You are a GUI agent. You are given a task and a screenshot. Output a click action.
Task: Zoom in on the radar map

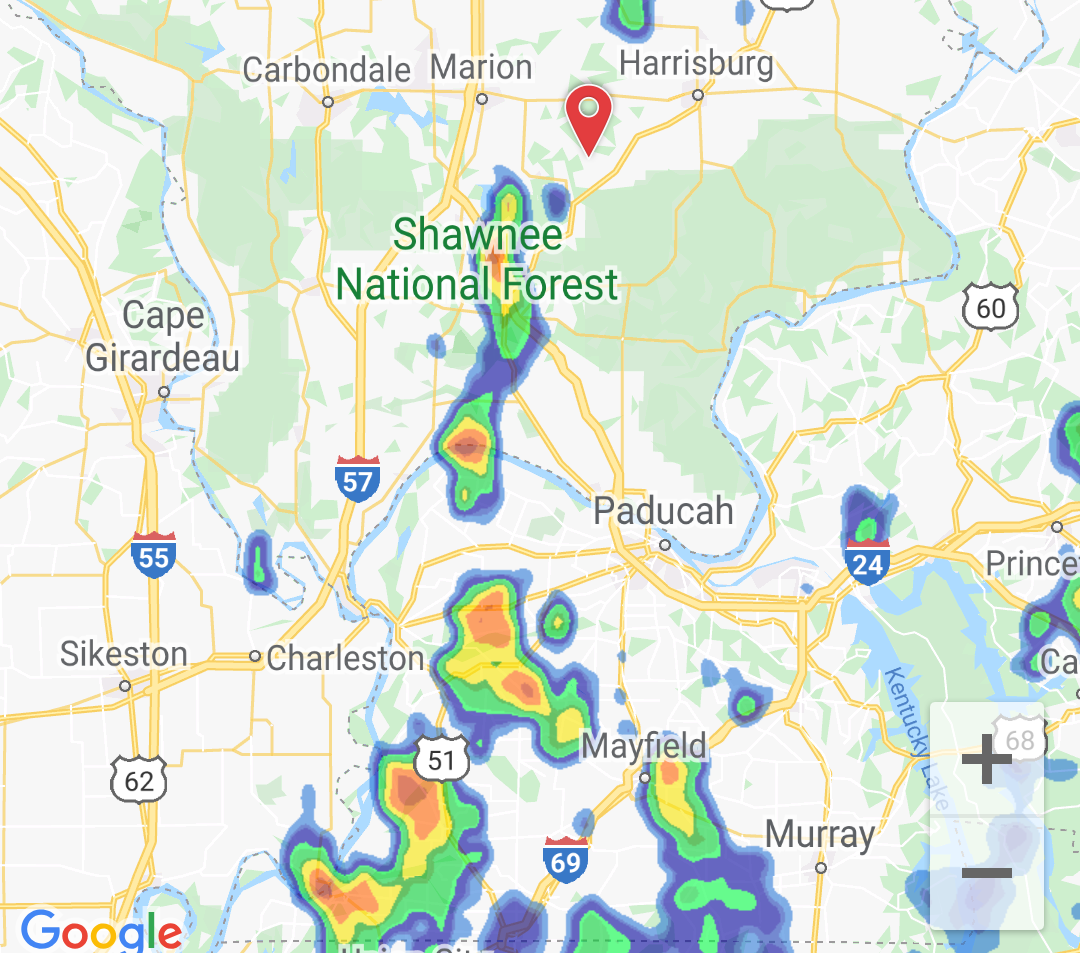986,760
